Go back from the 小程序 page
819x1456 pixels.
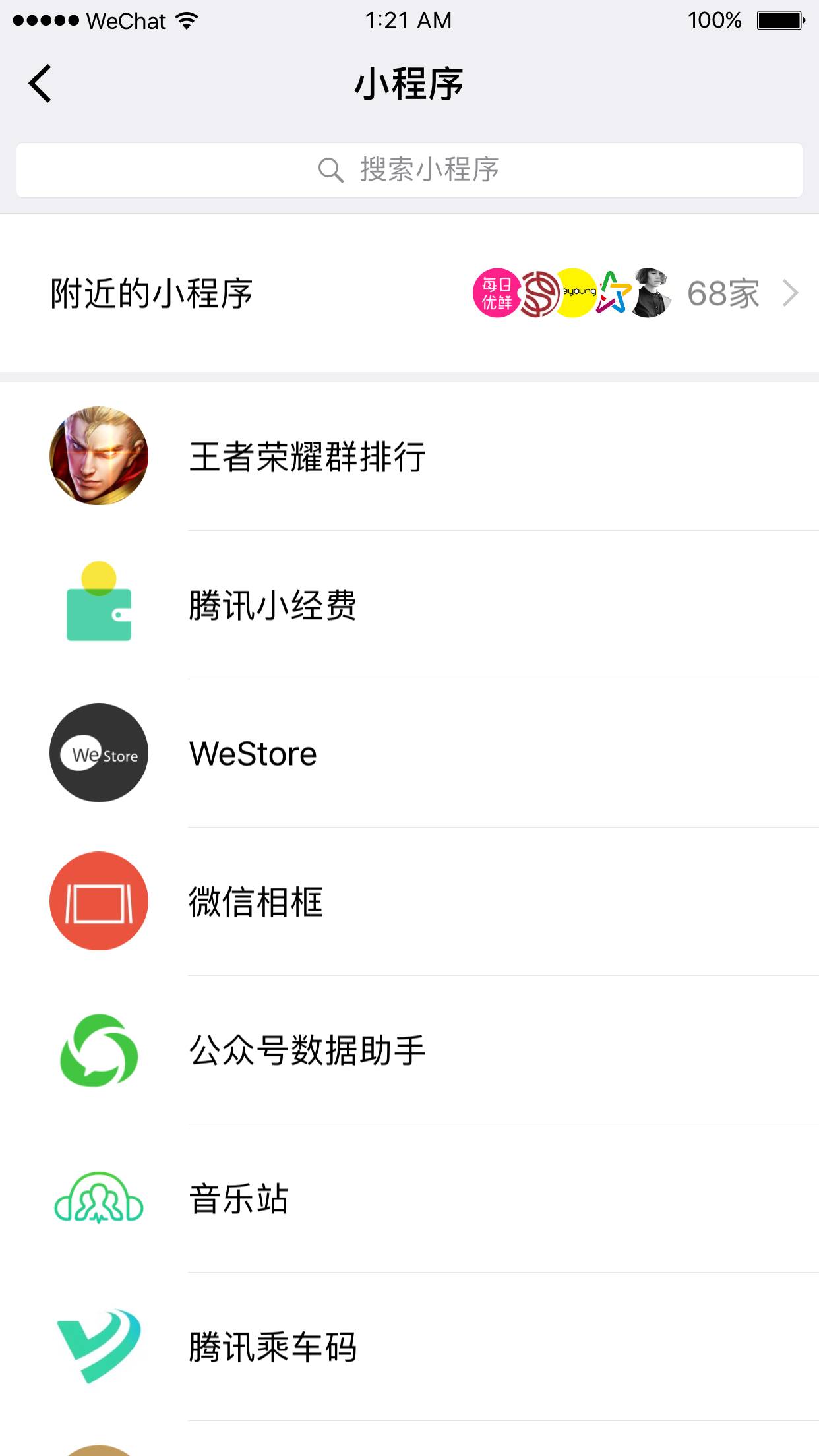[x=40, y=84]
